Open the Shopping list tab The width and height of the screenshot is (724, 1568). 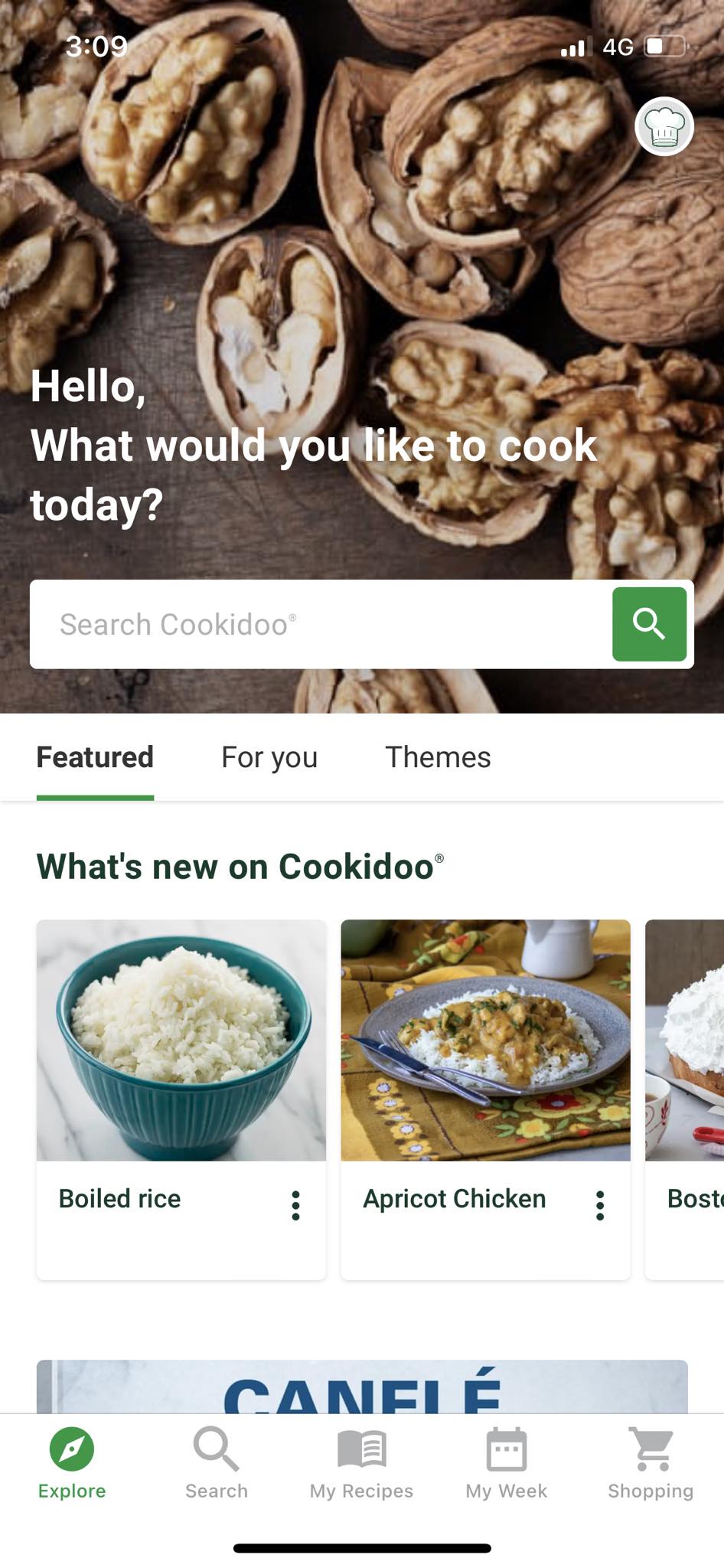coord(651,1463)
